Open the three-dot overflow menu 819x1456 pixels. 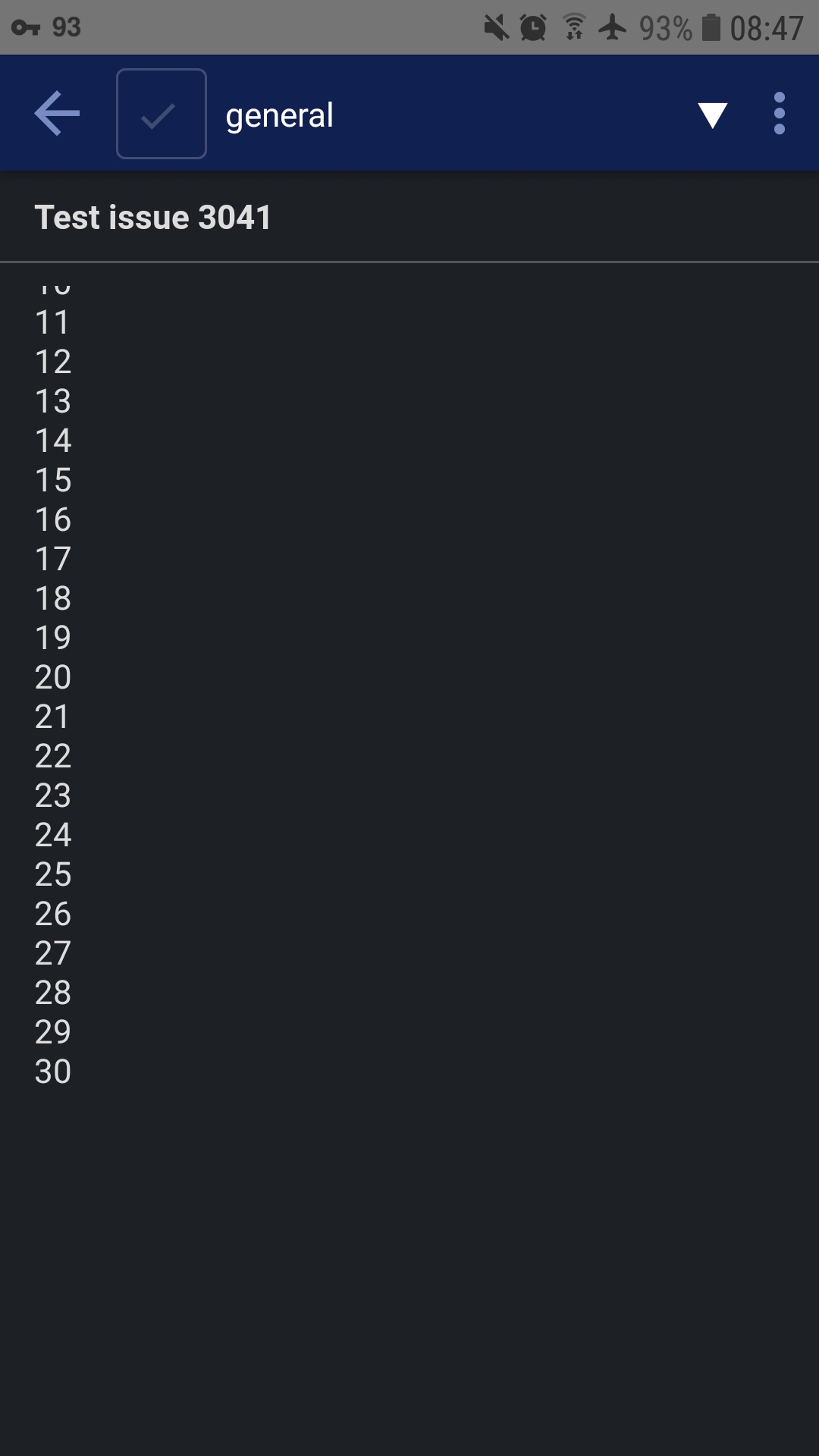(x=780, y=114)
